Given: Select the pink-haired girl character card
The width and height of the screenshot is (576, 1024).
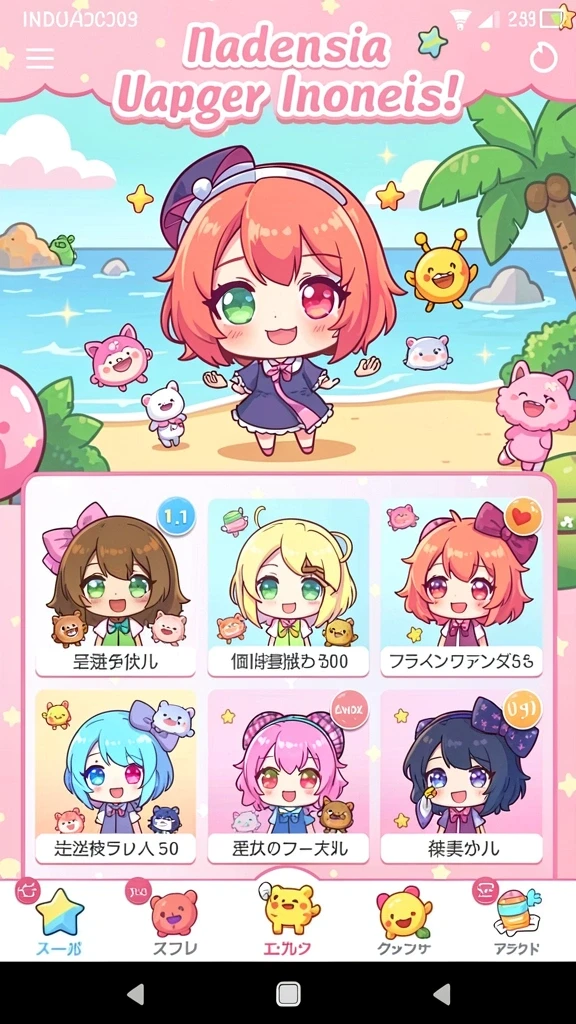Looking at the screenshot, I should (288, 776).
